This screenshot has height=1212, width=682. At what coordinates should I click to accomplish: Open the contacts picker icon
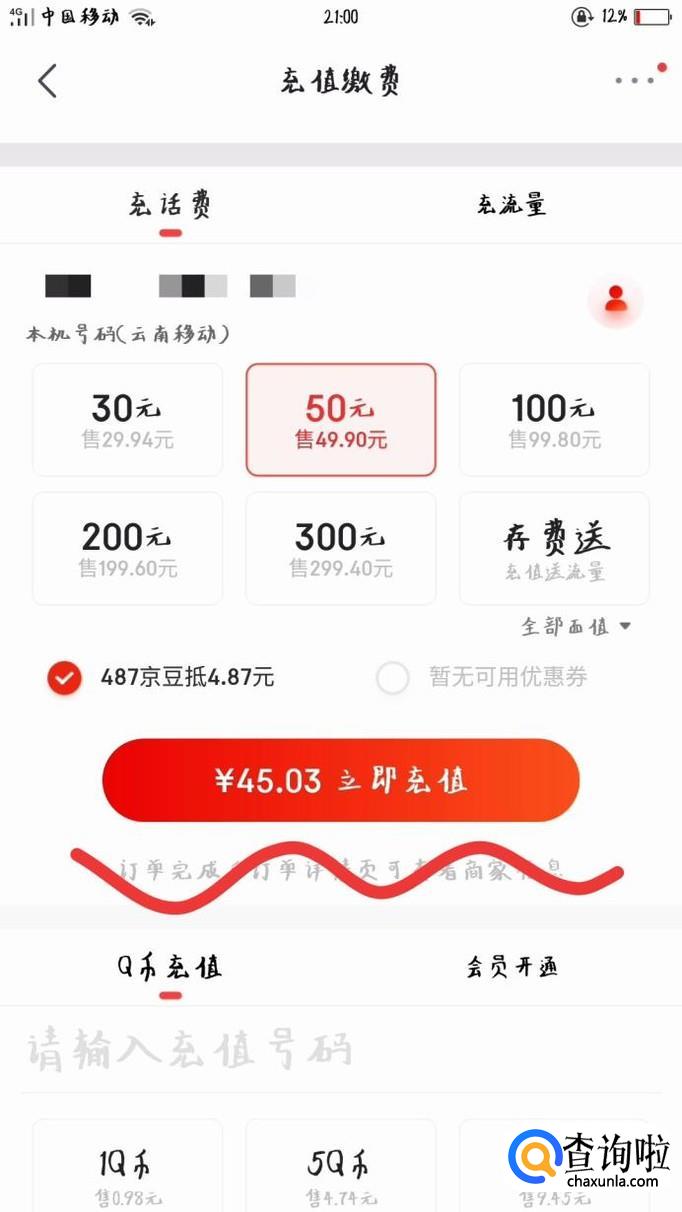616,298
